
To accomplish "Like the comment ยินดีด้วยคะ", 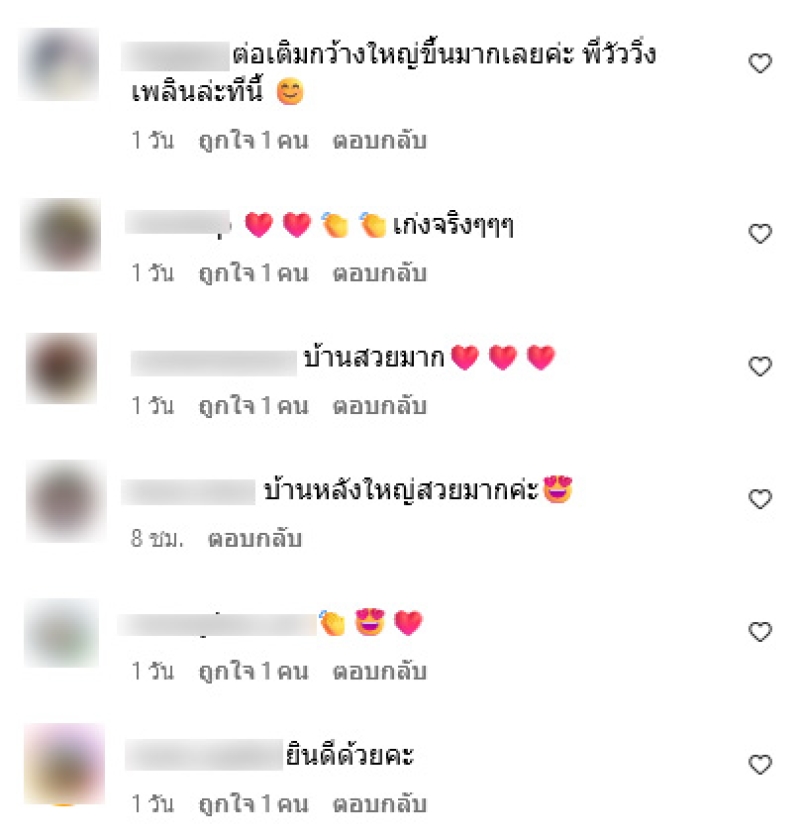I will point(760,765).
